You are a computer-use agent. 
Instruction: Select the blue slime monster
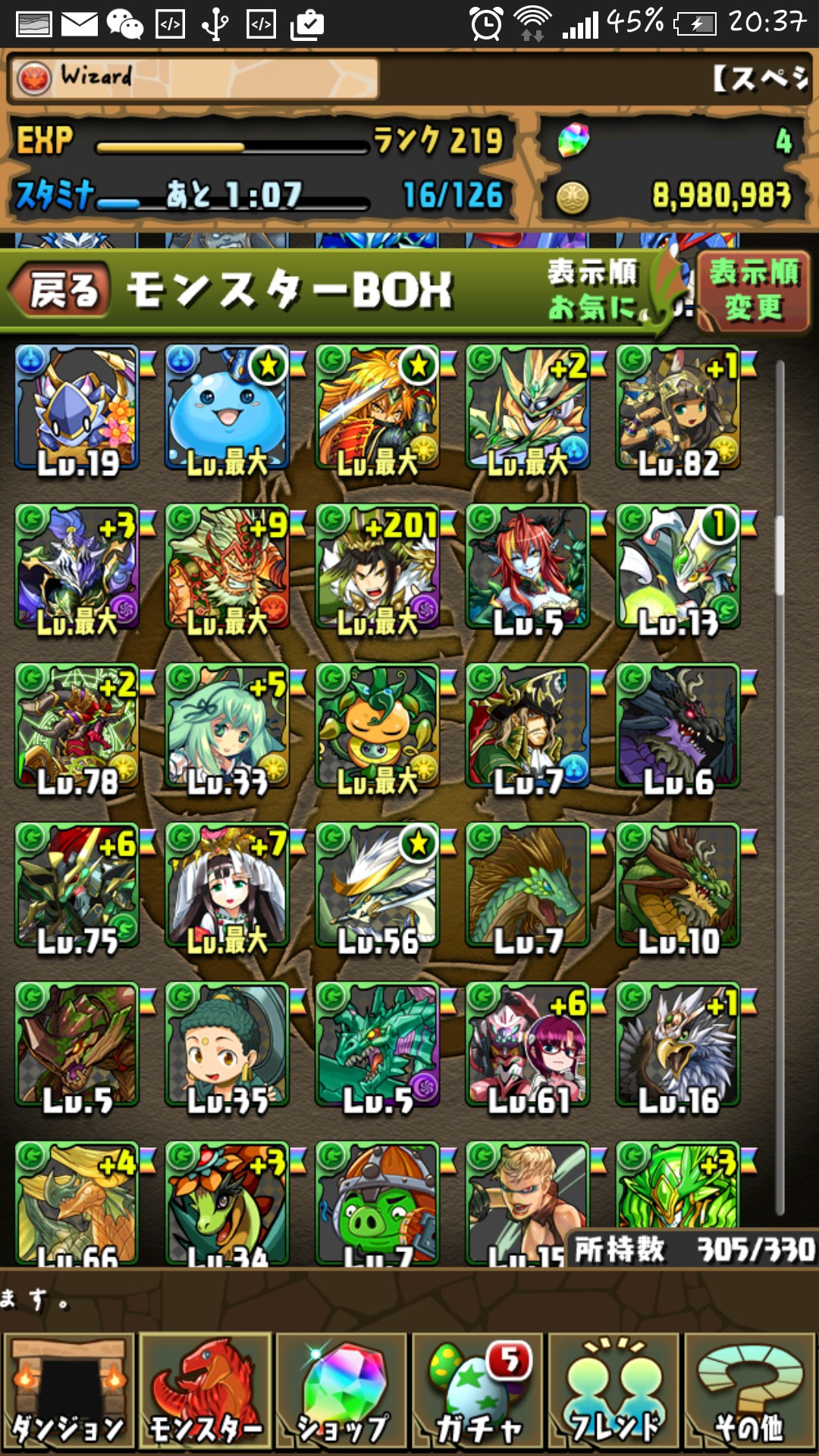coord(227,408)
